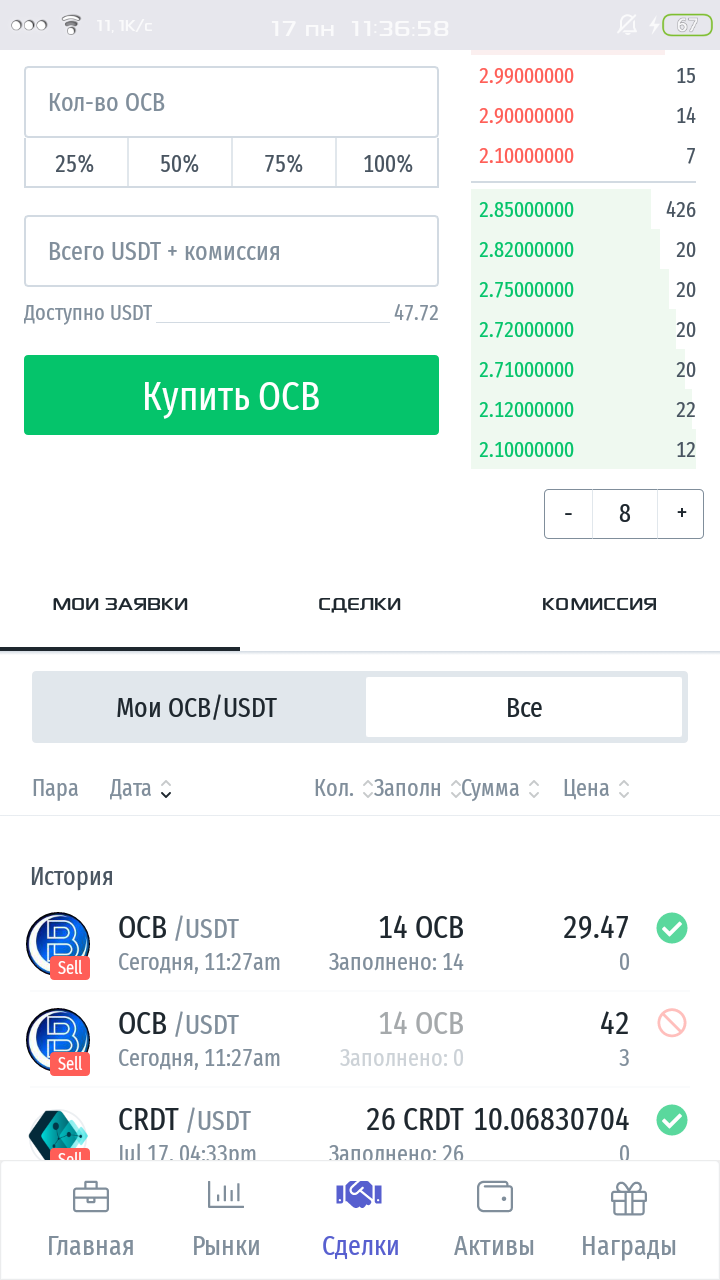Screen dimensions: 720x1280
Task: Open the Главная home icon
Action: tap(91, 1195)
